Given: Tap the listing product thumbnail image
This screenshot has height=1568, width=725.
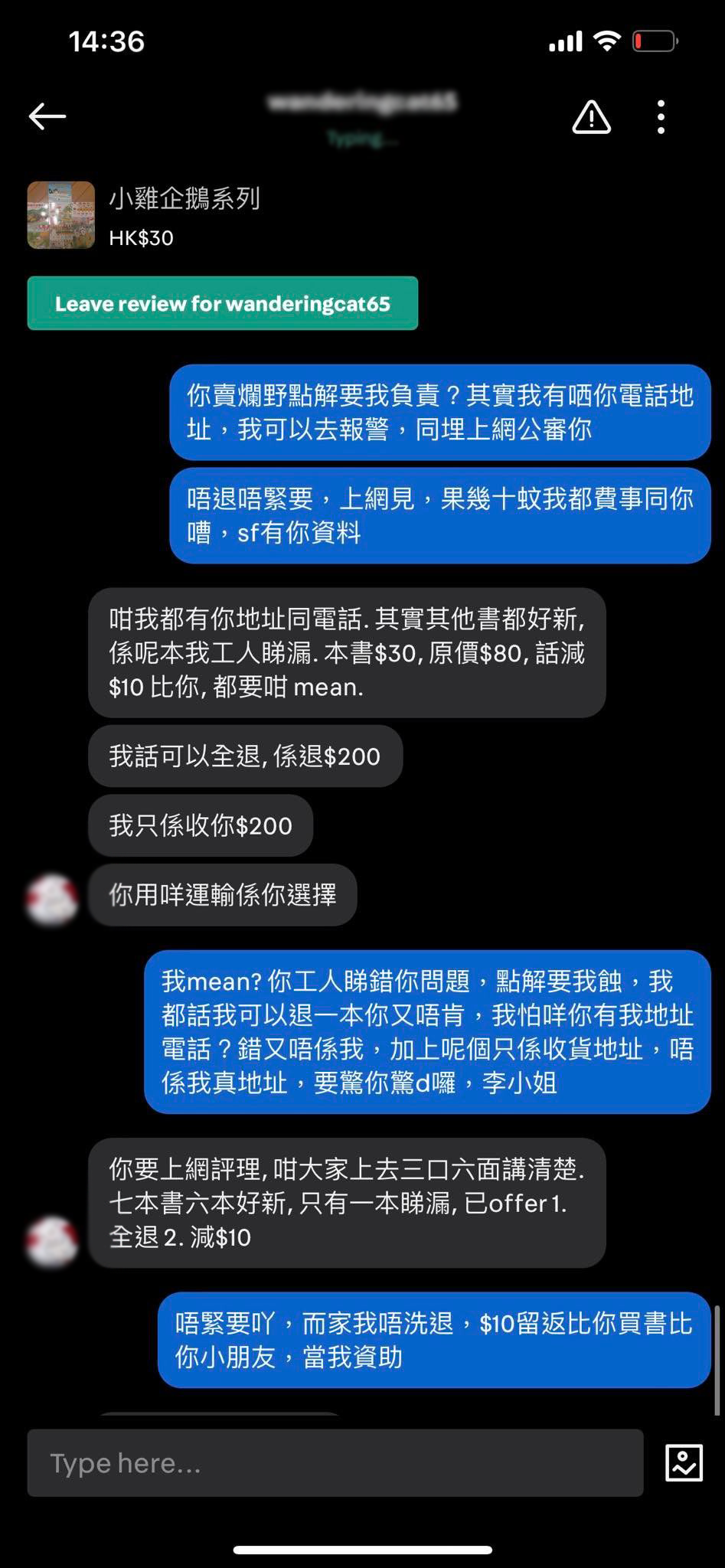Looking at the screenshot, I should [60, 215].
